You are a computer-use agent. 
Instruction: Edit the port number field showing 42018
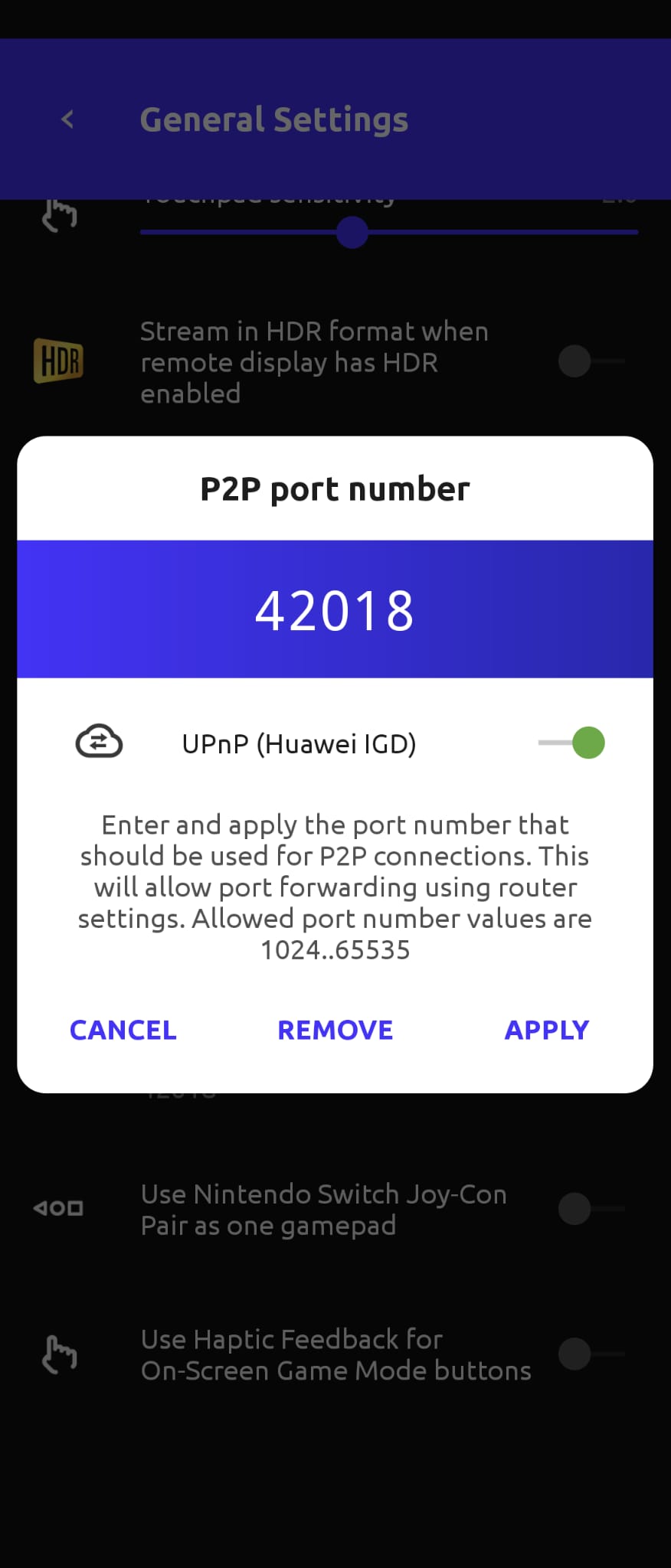pyautogui.click(x=335, y=610)
